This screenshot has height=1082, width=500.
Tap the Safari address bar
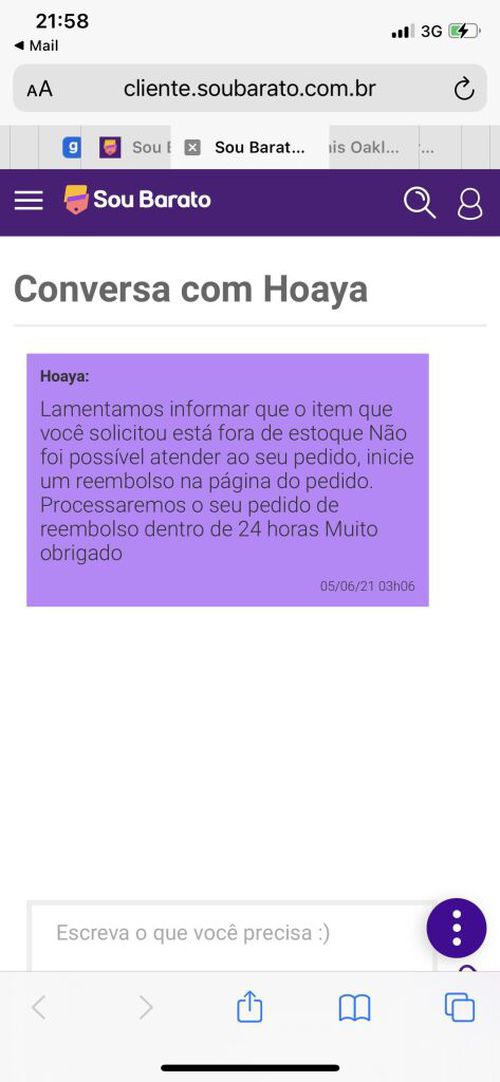pyautogui.click(x=250, y=88)
